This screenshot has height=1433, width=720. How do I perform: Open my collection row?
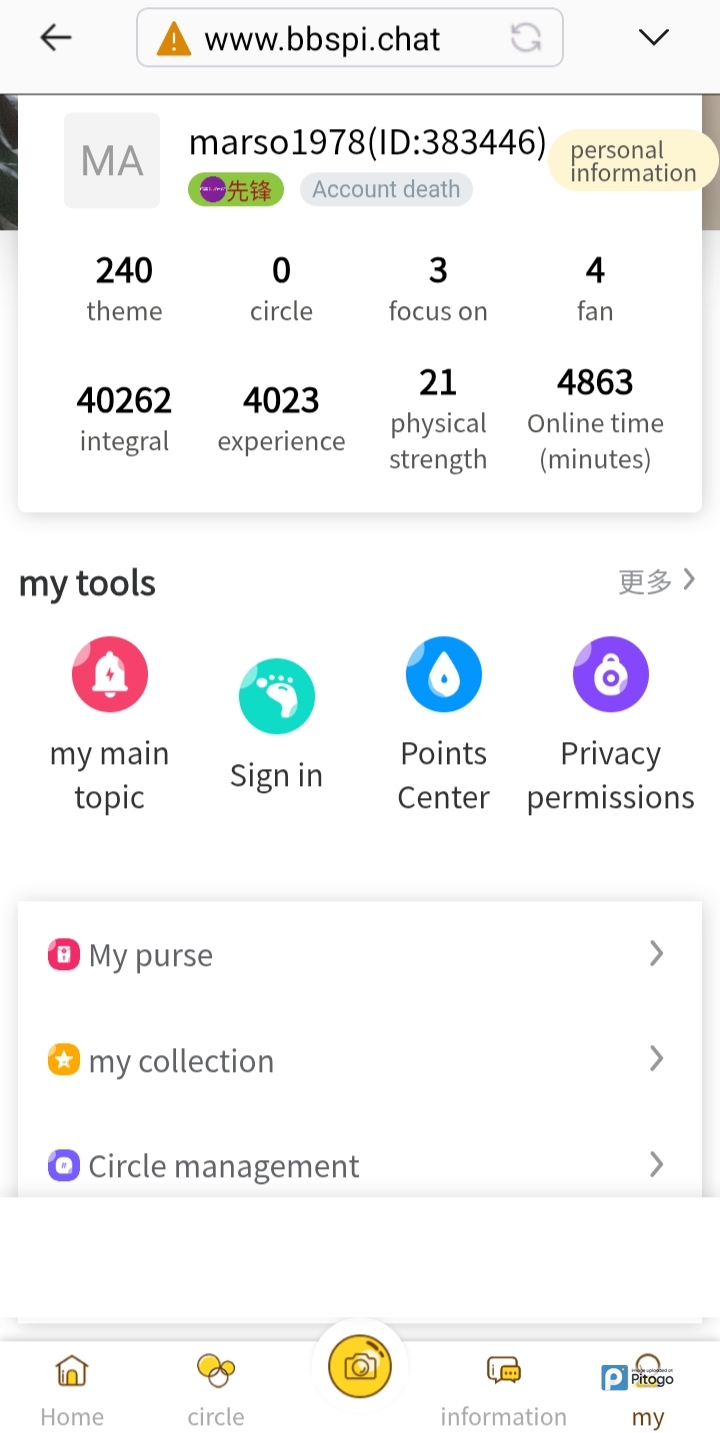tap(360, 1060)
